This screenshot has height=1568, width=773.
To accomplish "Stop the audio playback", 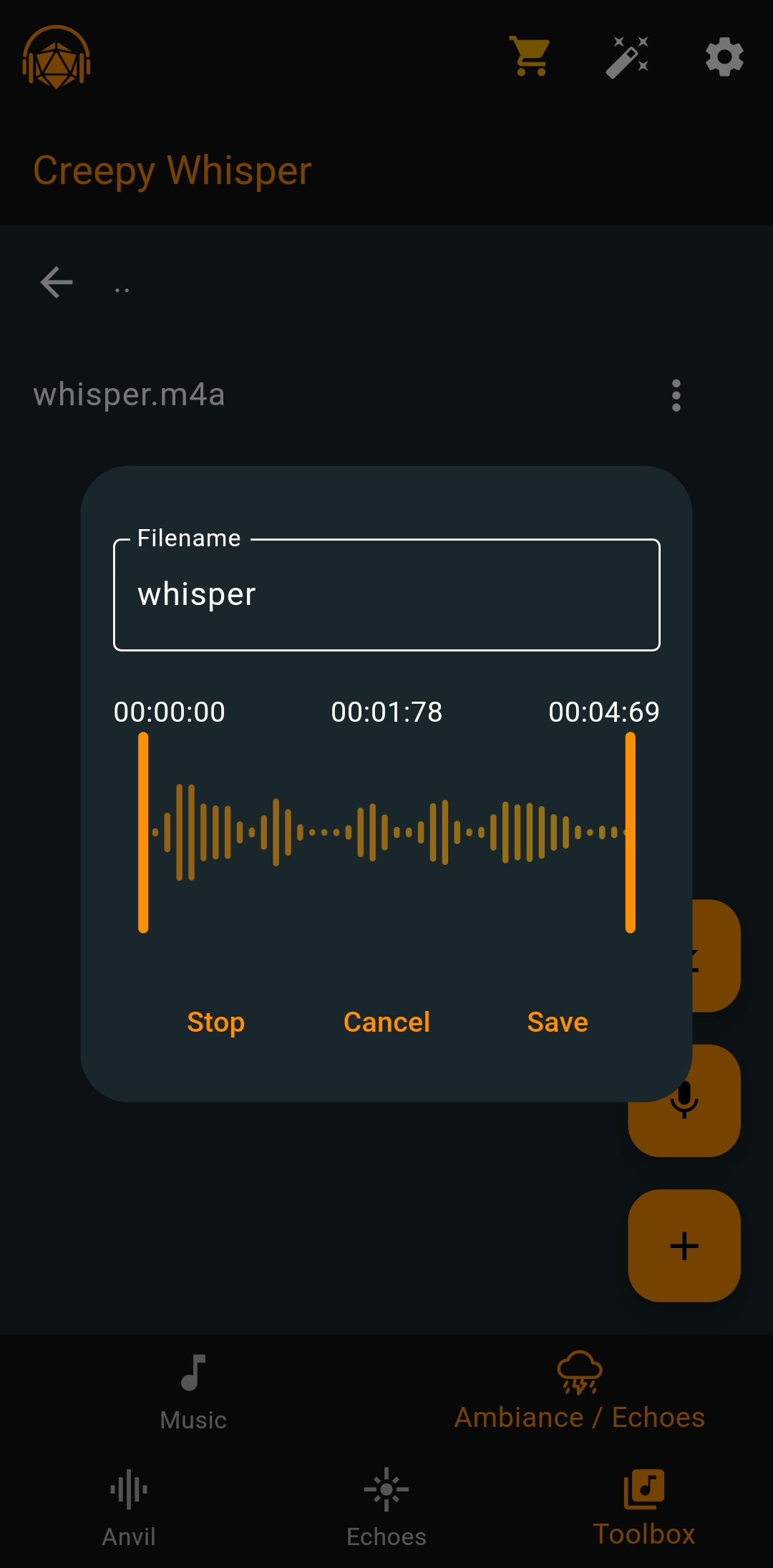I will [x=215, y=1022].
